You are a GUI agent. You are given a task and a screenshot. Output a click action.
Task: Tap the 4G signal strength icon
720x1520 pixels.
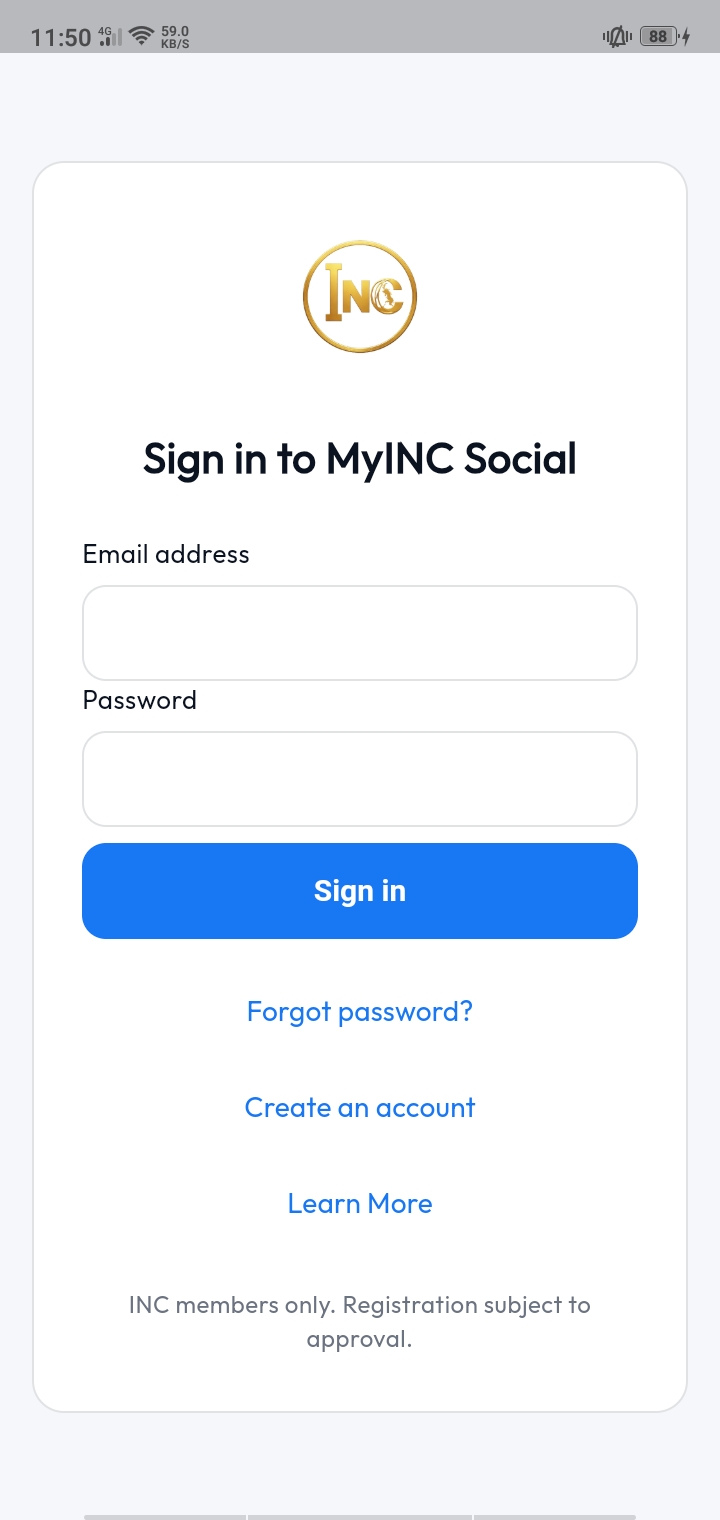click(x=110, y=35)
